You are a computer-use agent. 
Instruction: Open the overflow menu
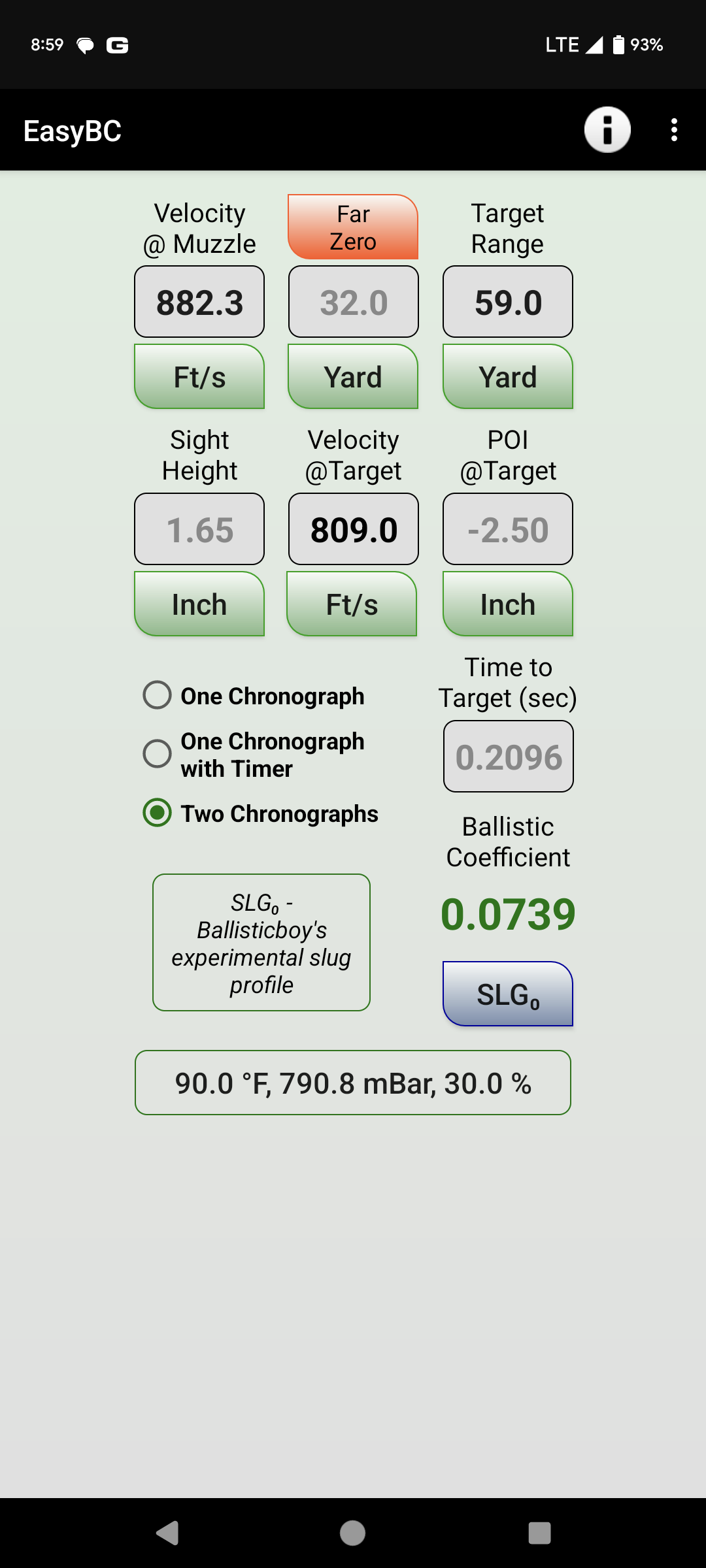[x=674, y=130]
